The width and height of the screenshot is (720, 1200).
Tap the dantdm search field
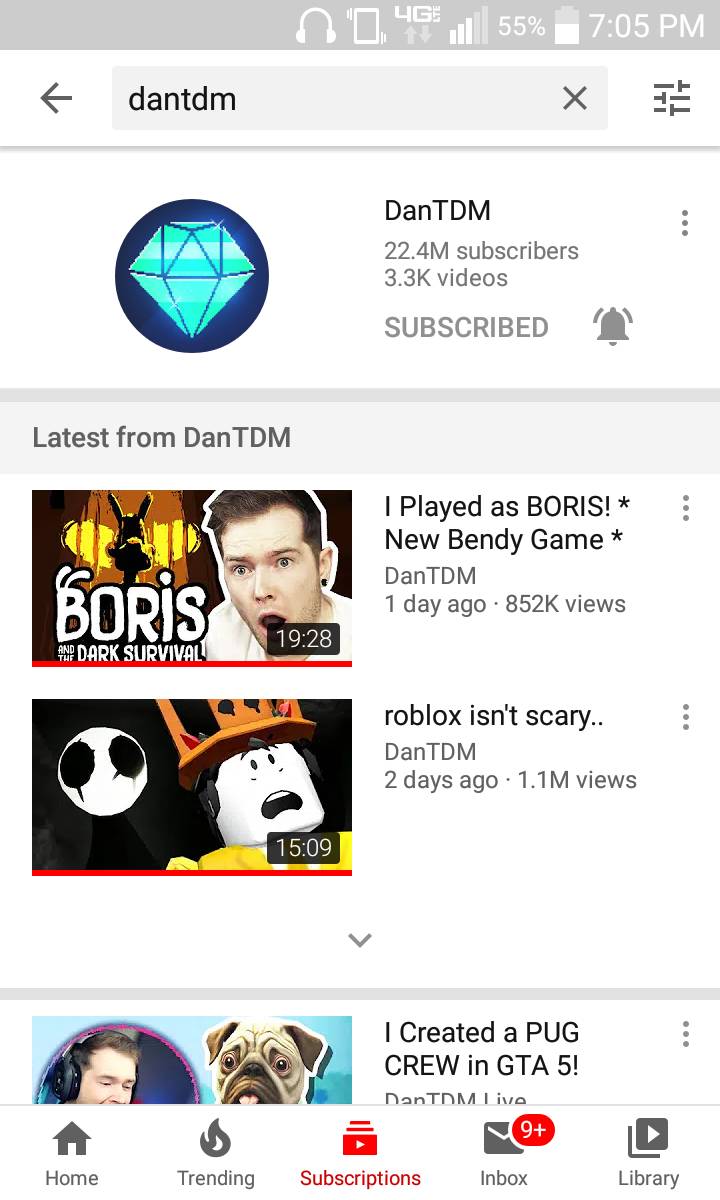point(330,98)
